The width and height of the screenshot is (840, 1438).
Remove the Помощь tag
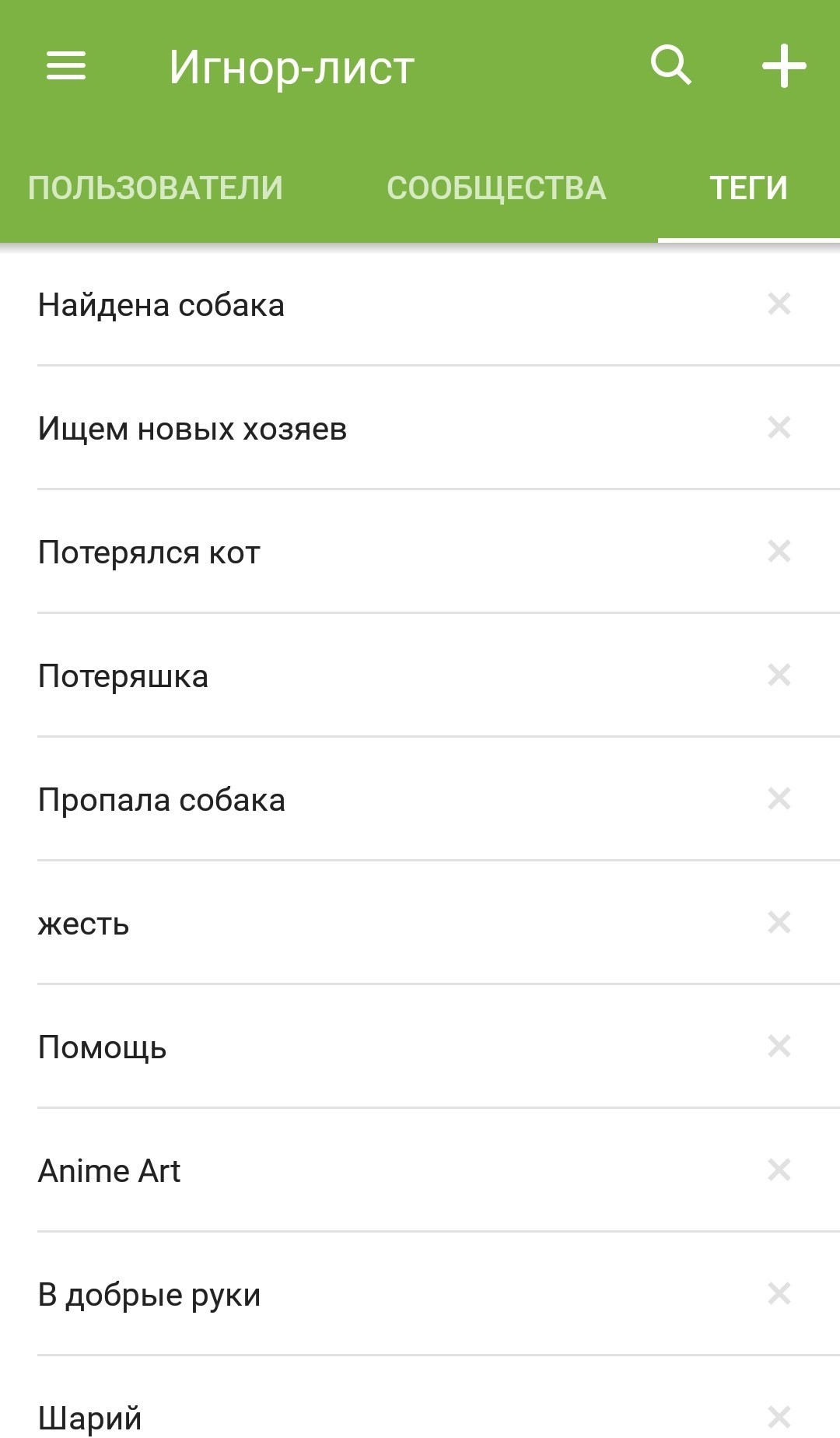tap(779, 1046)
